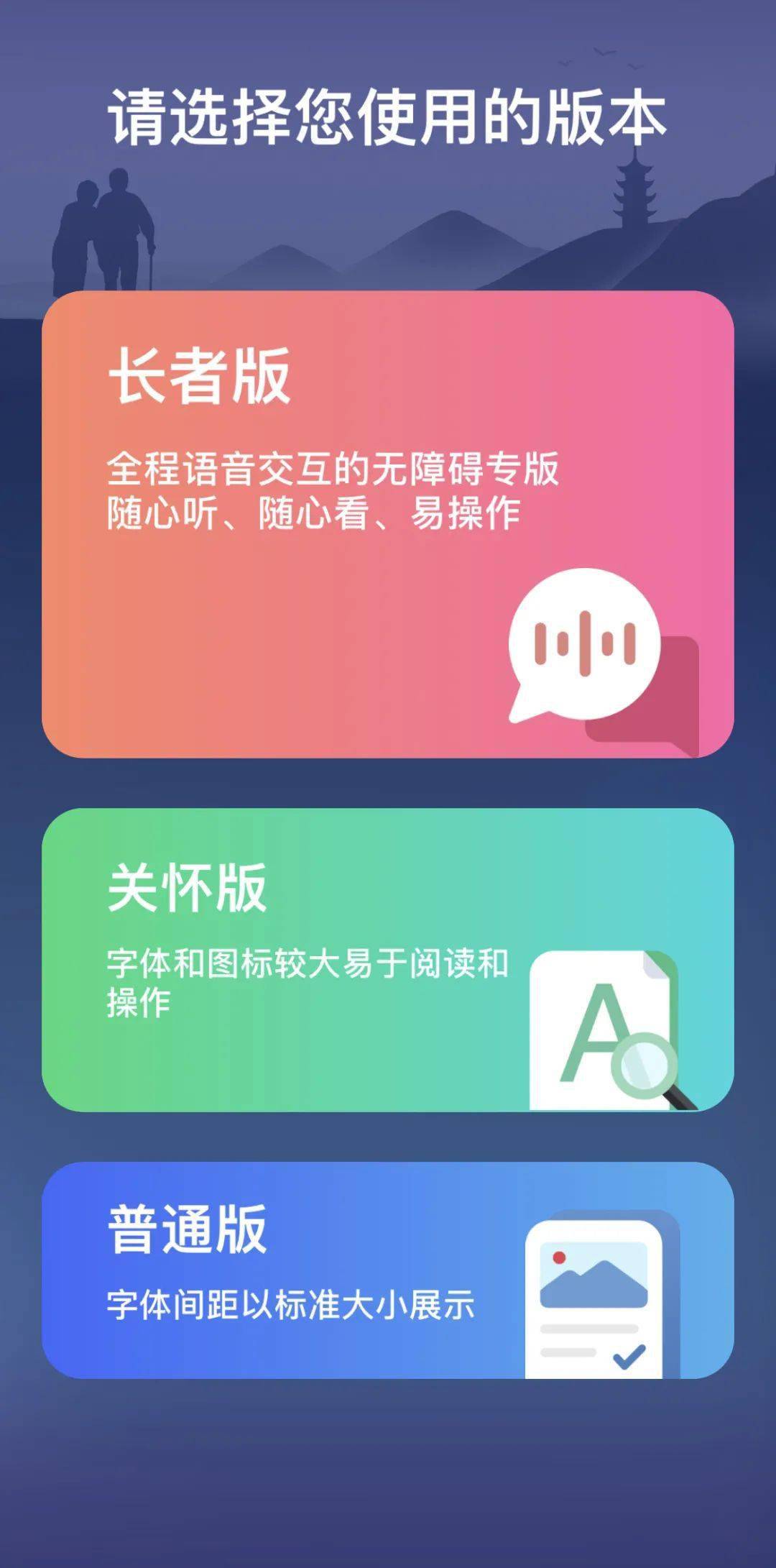The width and height of the screenshot is (776, 1568).
Task: Select the 长者版 voice-interaction version card
Action: [388, 524]
